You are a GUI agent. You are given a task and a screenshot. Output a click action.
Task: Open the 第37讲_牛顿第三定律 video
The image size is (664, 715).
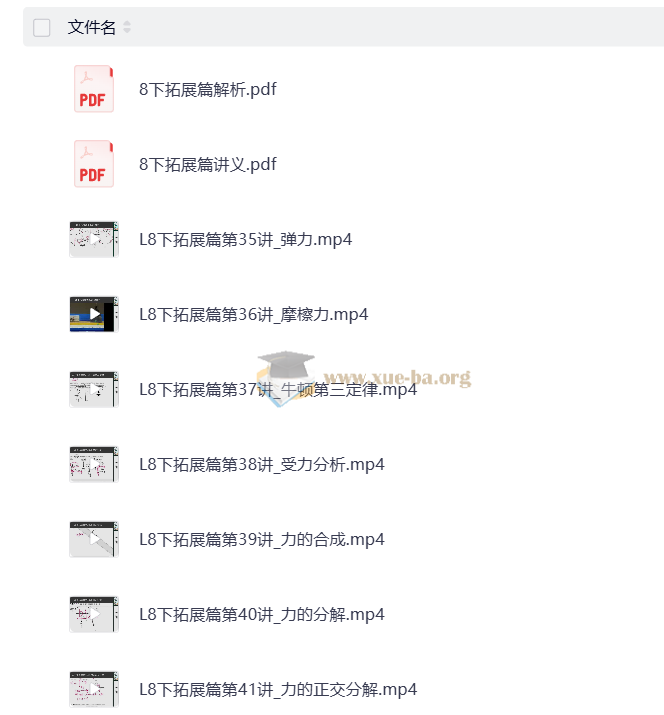click(x=277, y=390)
